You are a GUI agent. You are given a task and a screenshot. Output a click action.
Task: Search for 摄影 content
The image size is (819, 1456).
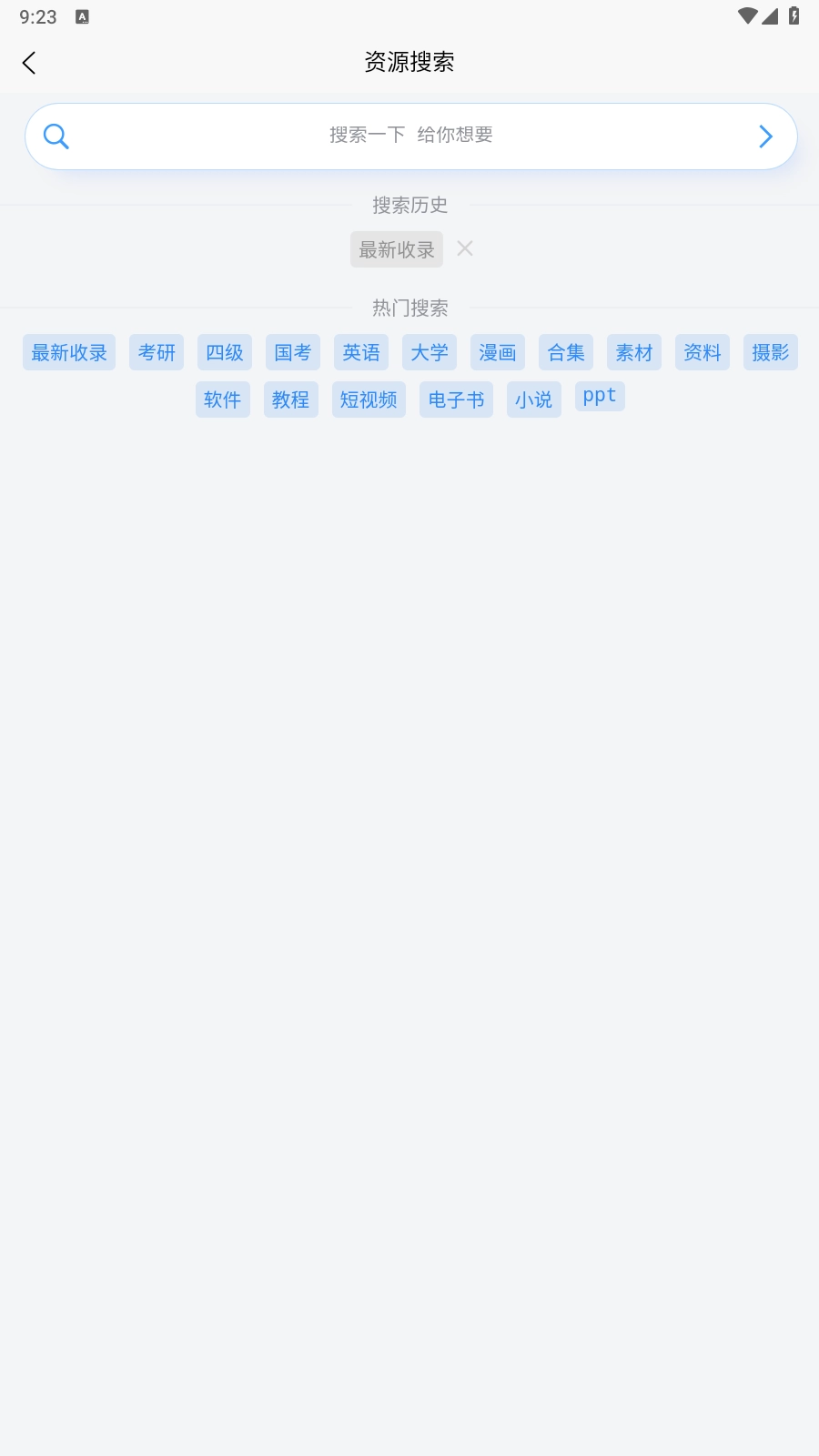770,352
